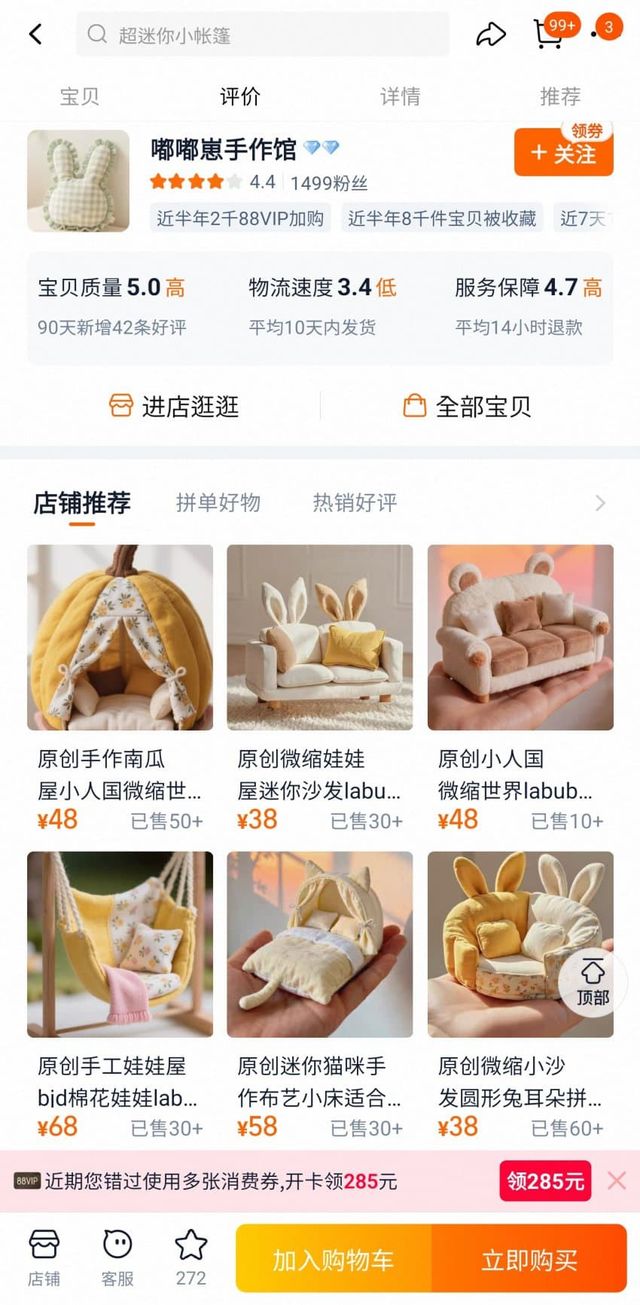Dismiss the 88VIP coupon banner
The height and width of the screenshot is (1305, 640).
(617, 1181)
